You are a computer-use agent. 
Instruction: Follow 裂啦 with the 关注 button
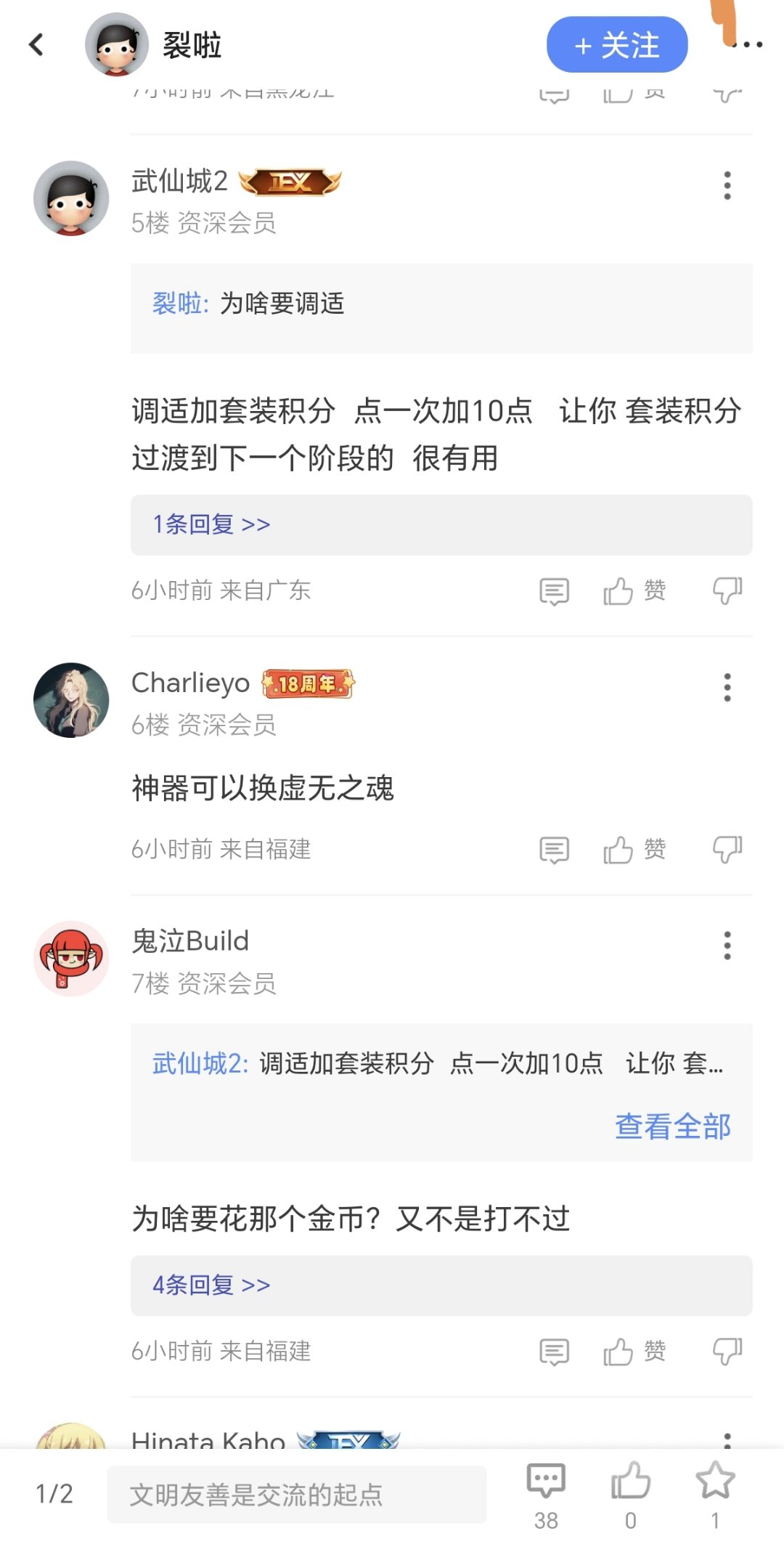click(617, 45)
